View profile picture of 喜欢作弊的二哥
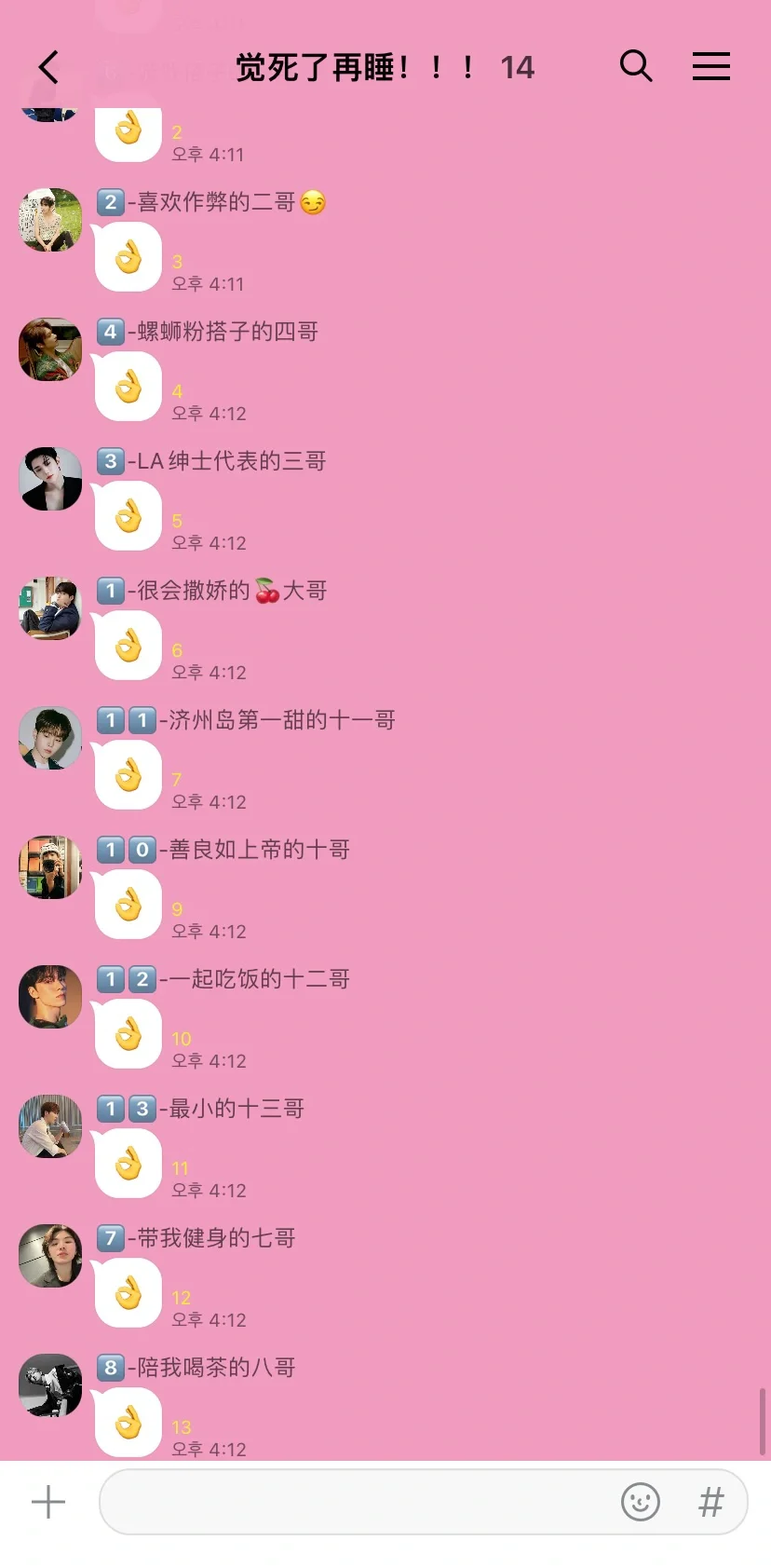The width and height of the screenshot is (771, 1568). point(50,220)
